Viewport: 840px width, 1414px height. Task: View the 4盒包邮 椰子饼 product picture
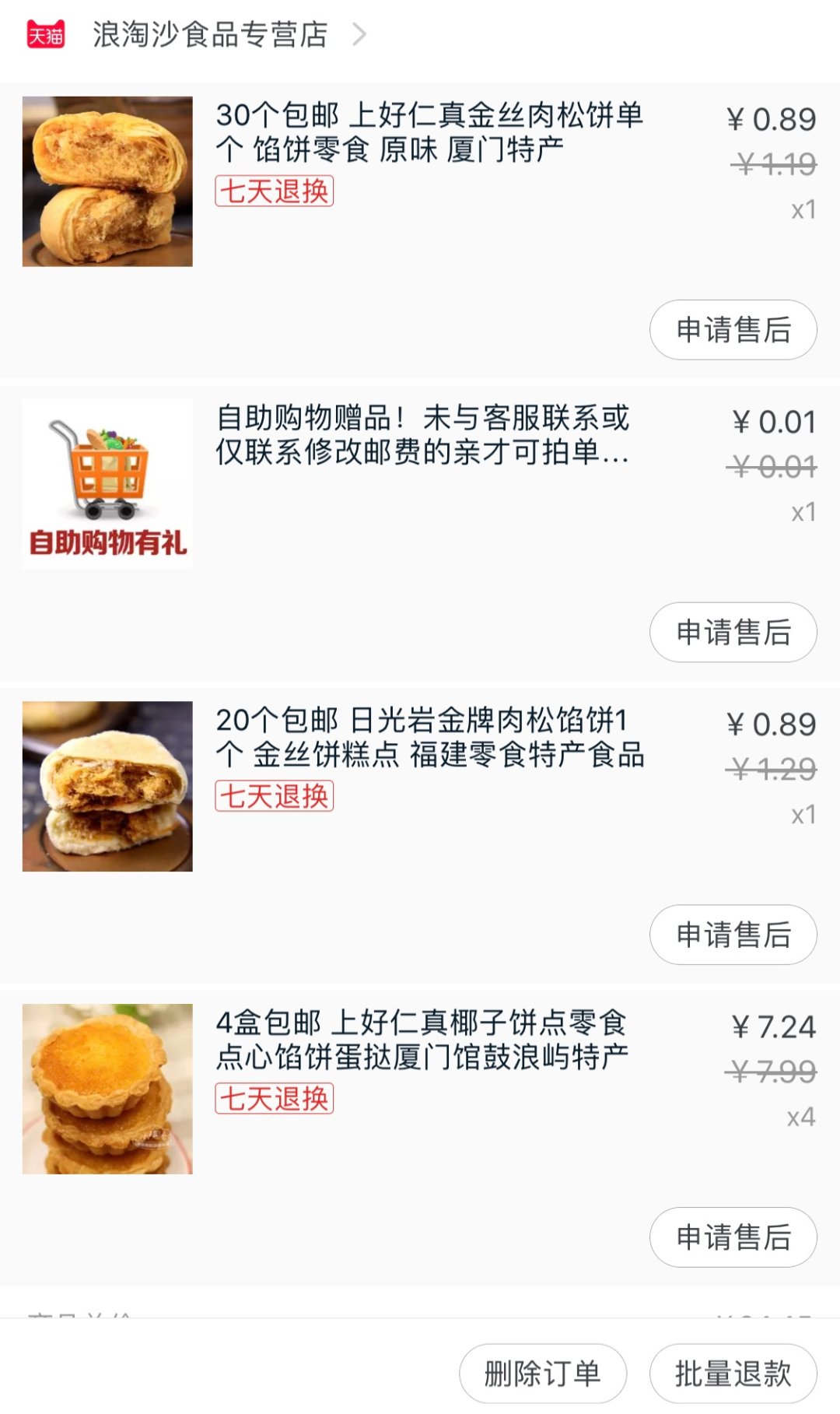click(x=107, y=1089)
